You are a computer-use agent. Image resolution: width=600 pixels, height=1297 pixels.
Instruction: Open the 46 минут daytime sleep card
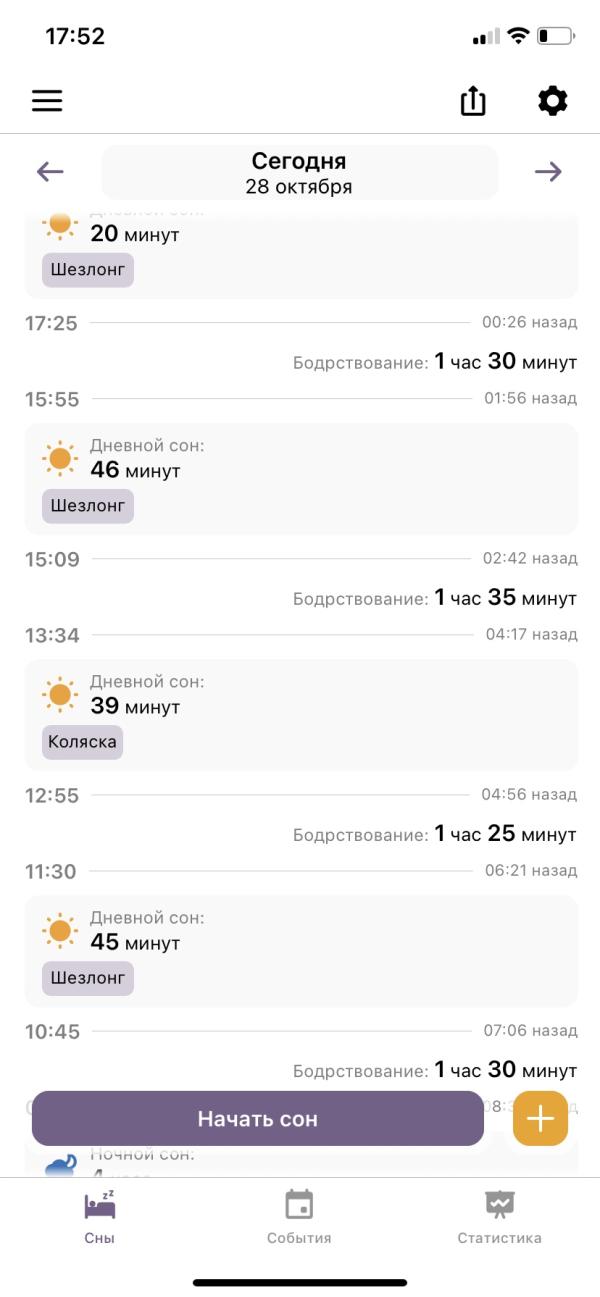click(x=301, y=478)
